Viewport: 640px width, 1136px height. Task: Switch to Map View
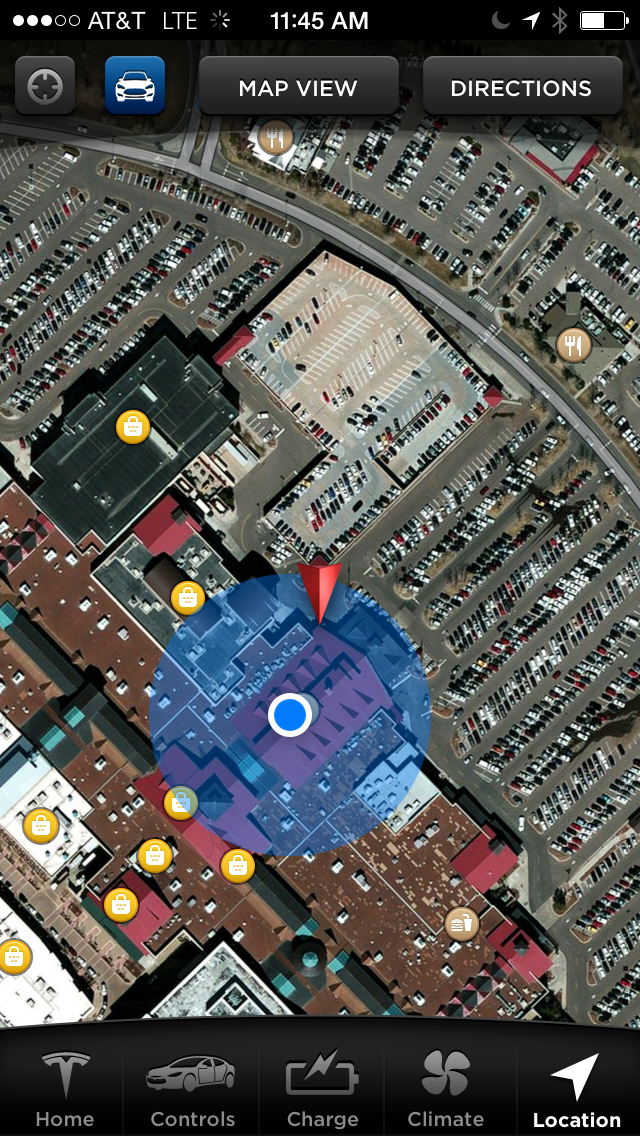pos(298,87)
